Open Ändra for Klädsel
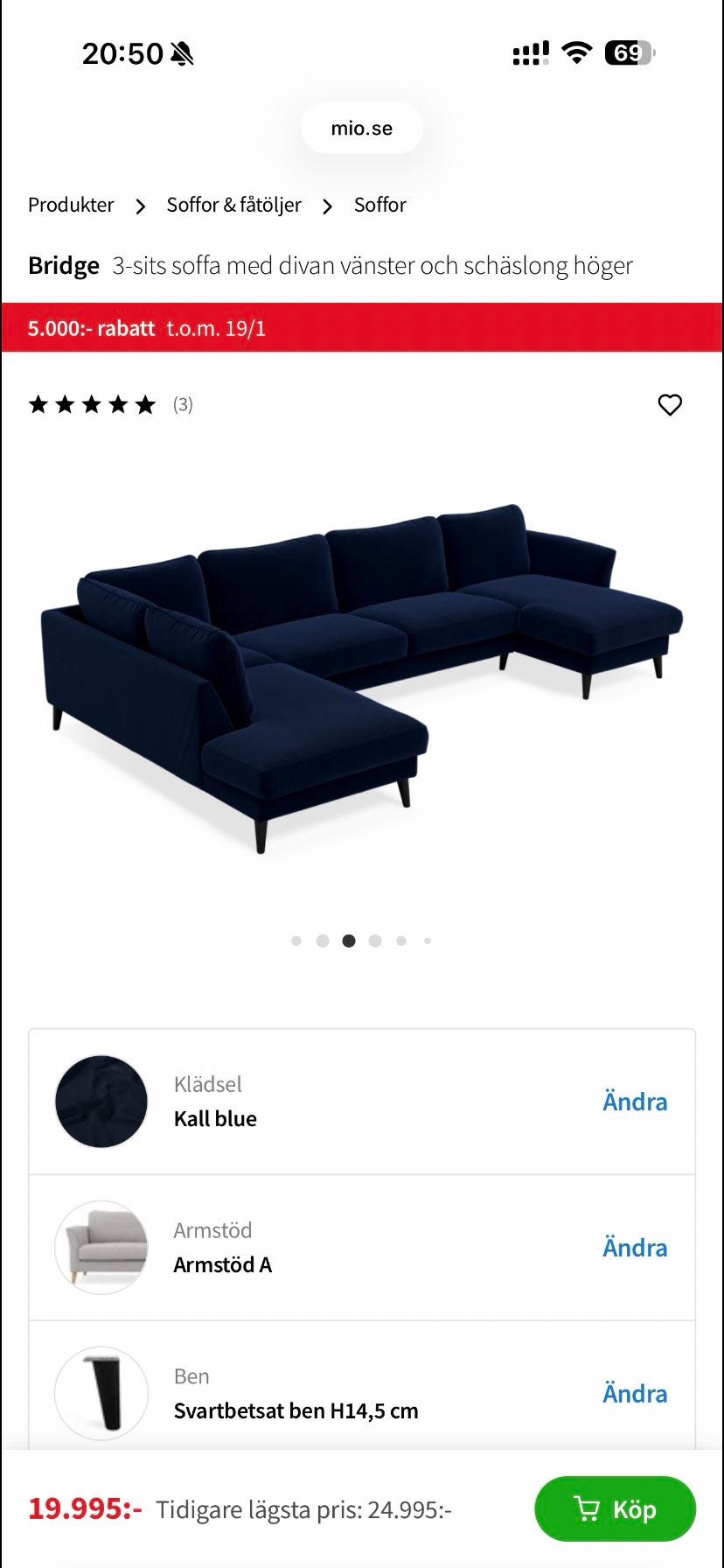 tap(636, 1101)
